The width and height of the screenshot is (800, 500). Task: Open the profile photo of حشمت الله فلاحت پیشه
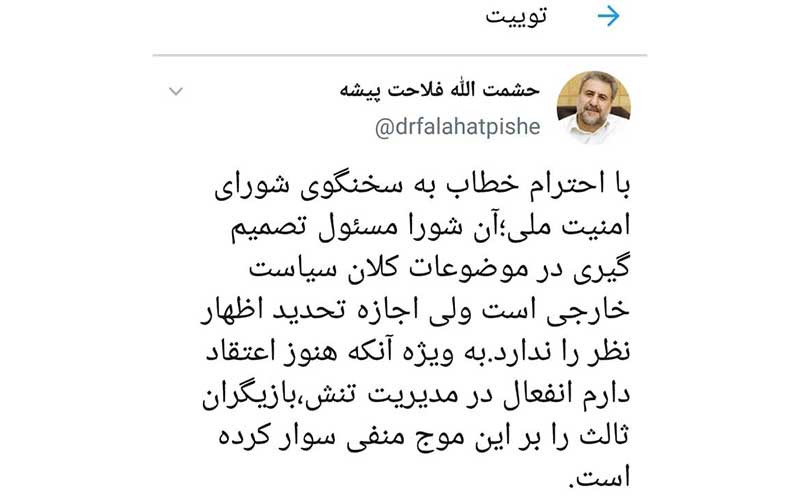click(x=593, y=108)
